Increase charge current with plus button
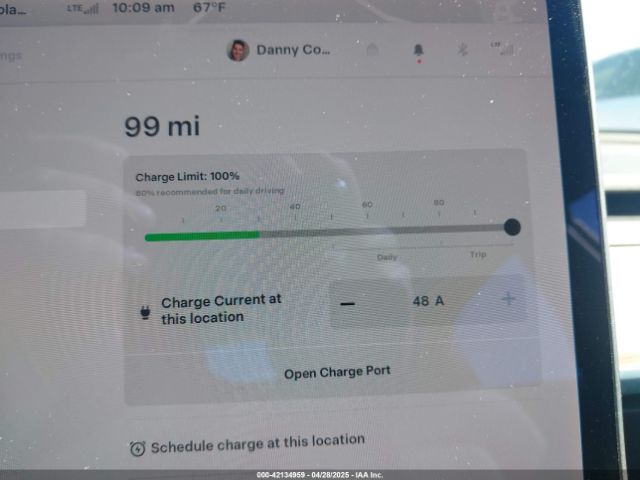The width and height of the screenshot is (640, 480). tap(508, 299)
